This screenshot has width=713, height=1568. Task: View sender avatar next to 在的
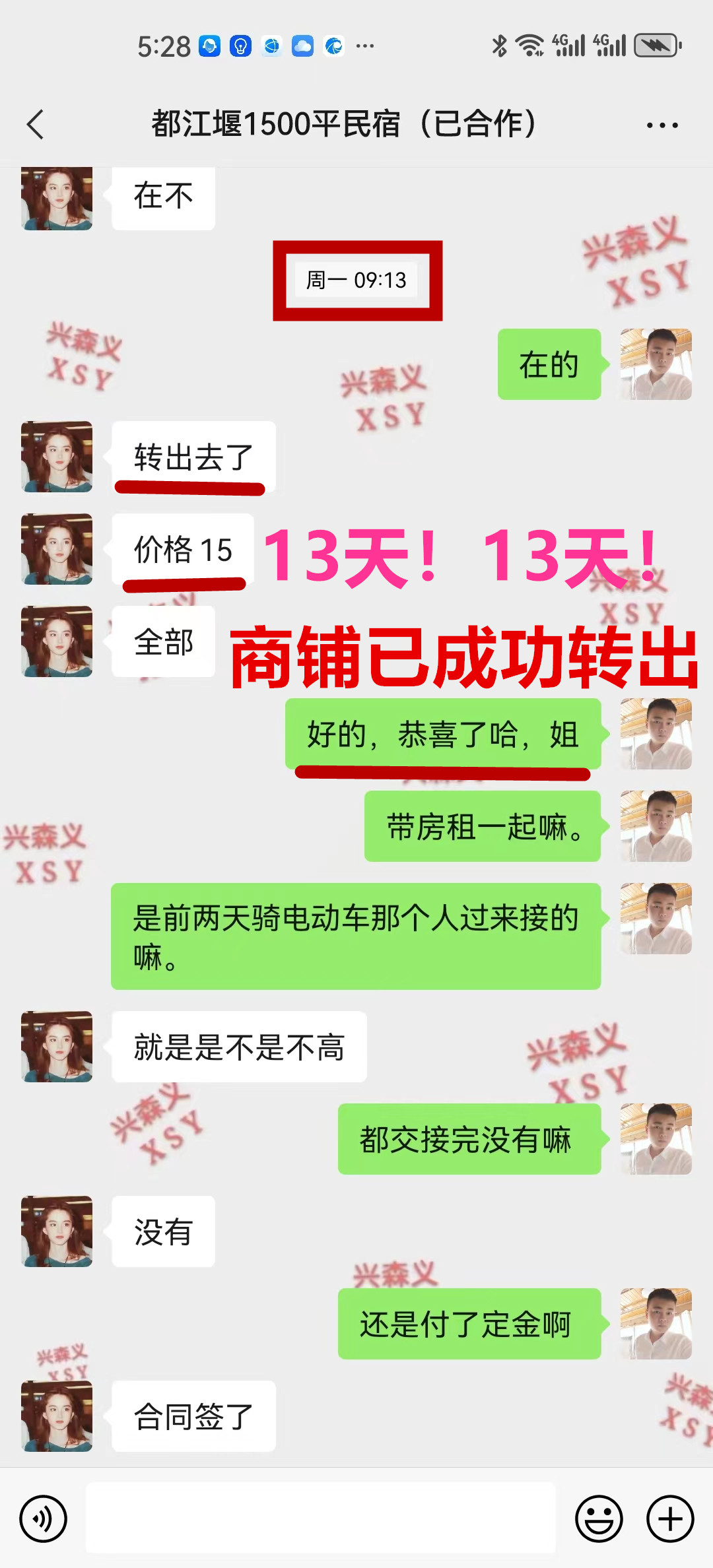tap(656, 364)
